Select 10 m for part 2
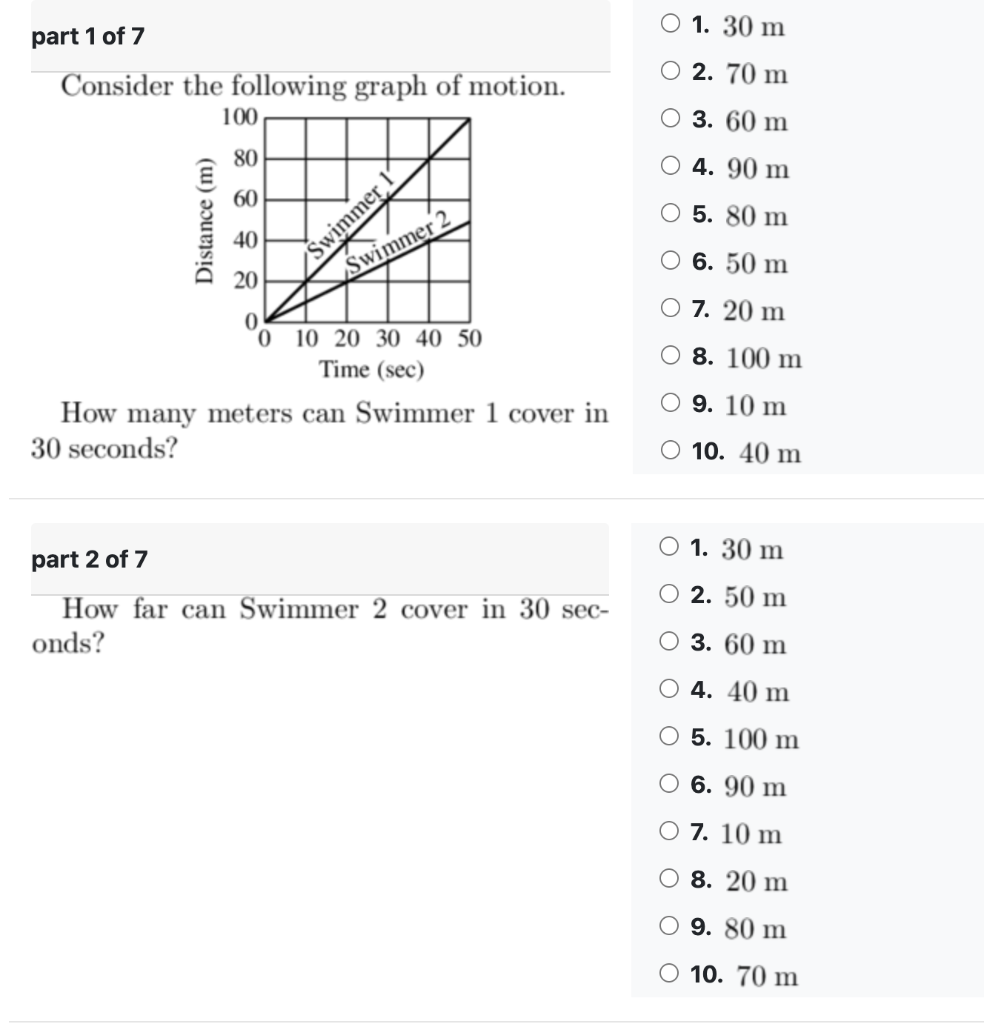984x1024 pixels. pyautogui.click(x=669, y=832)
